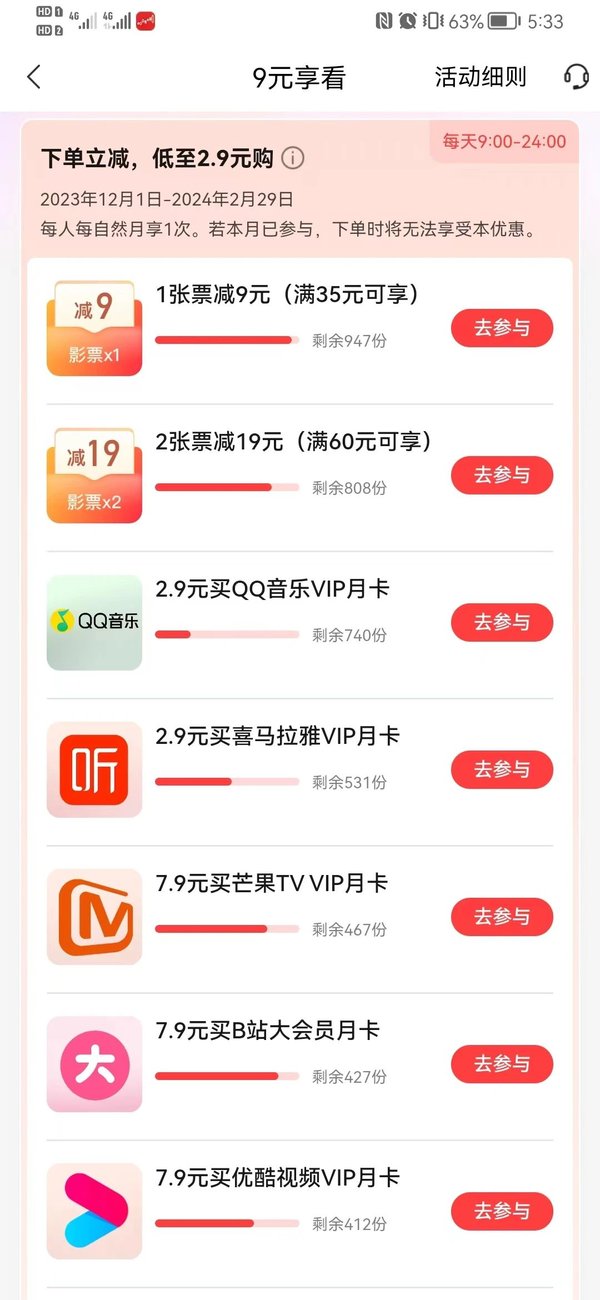The width and height of the screenshot is (600, 1300).
Task: Tap 去参与 for 1张票减9元
Action: [x=502, y=328]
